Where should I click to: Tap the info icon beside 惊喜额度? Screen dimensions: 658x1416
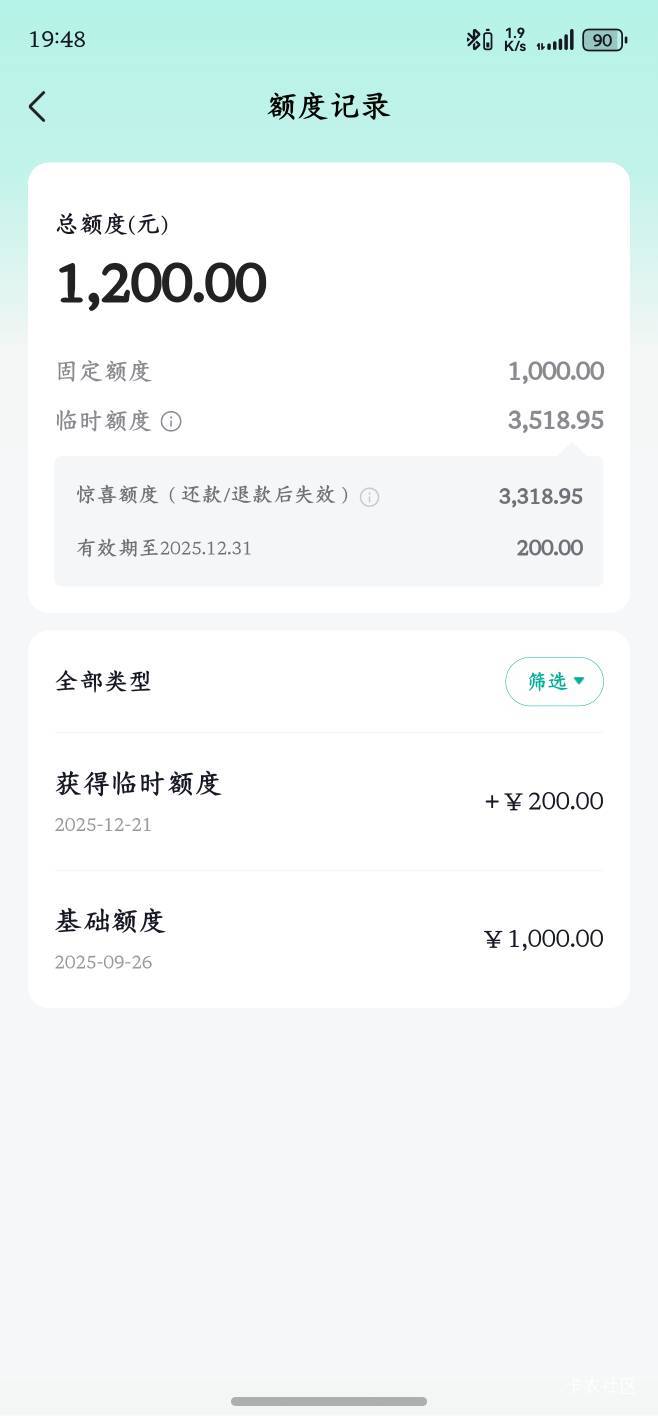click(369, 497)
